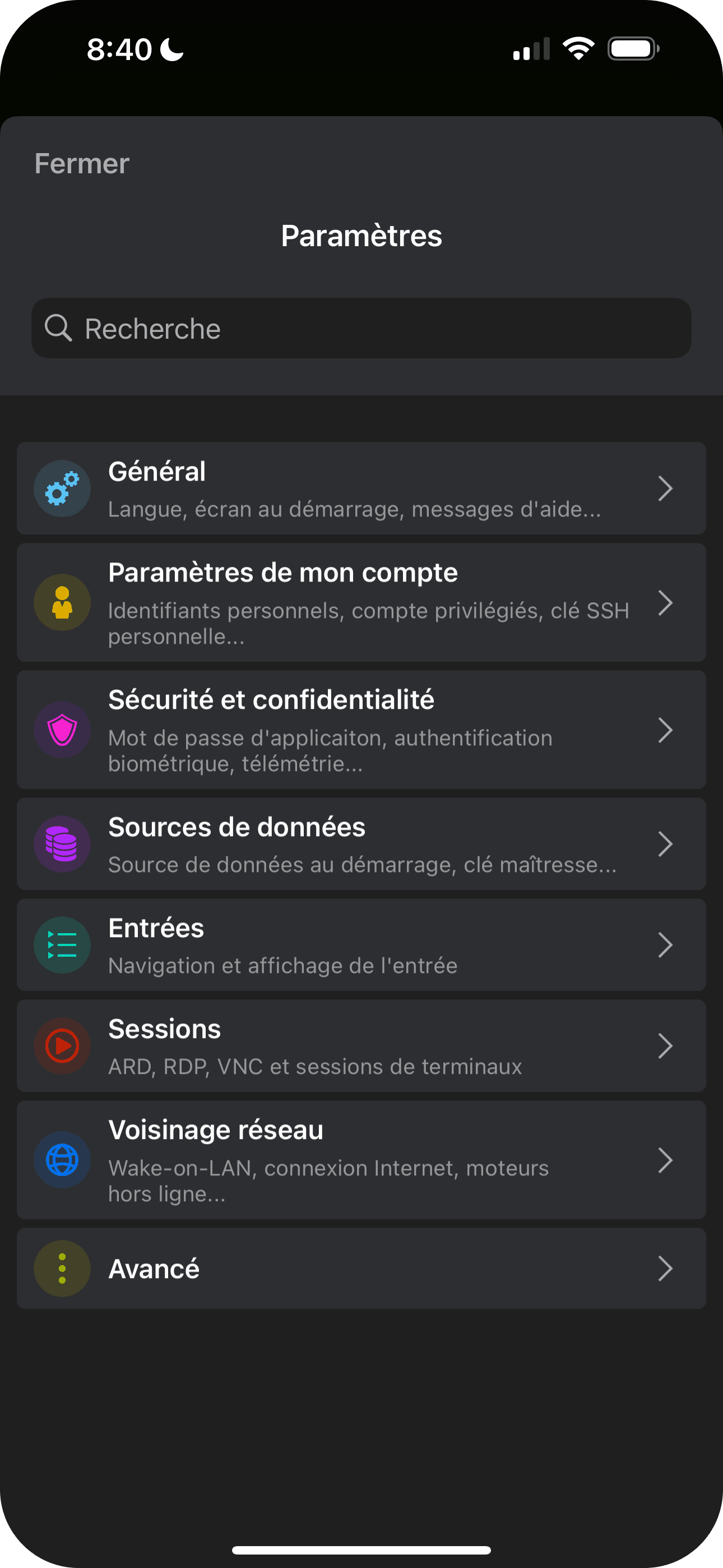Image resolution: width=723 pixels, height=1568 pixels.
Task: Select the database icon for Sources de données
Action: coord(62,843)
